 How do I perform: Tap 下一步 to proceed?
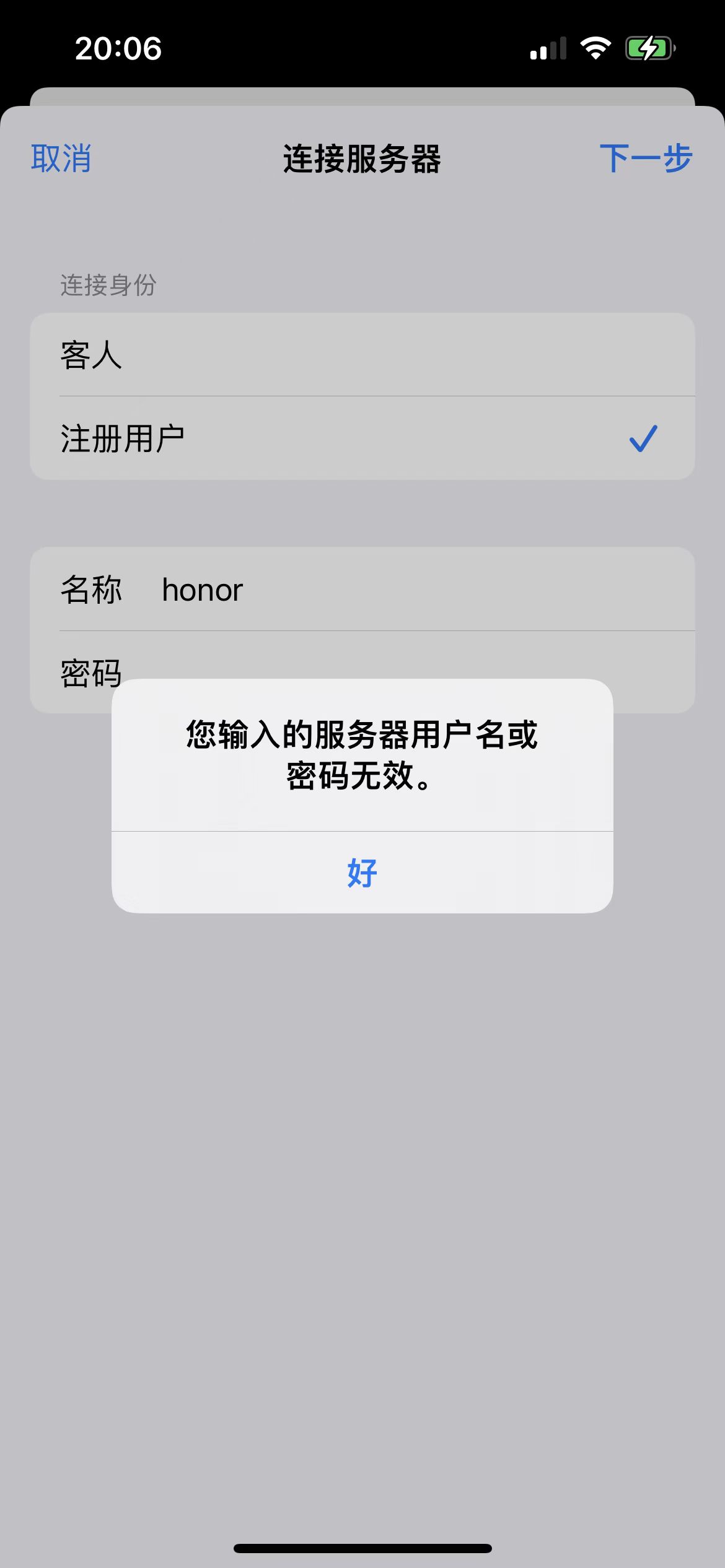(645, 159)
